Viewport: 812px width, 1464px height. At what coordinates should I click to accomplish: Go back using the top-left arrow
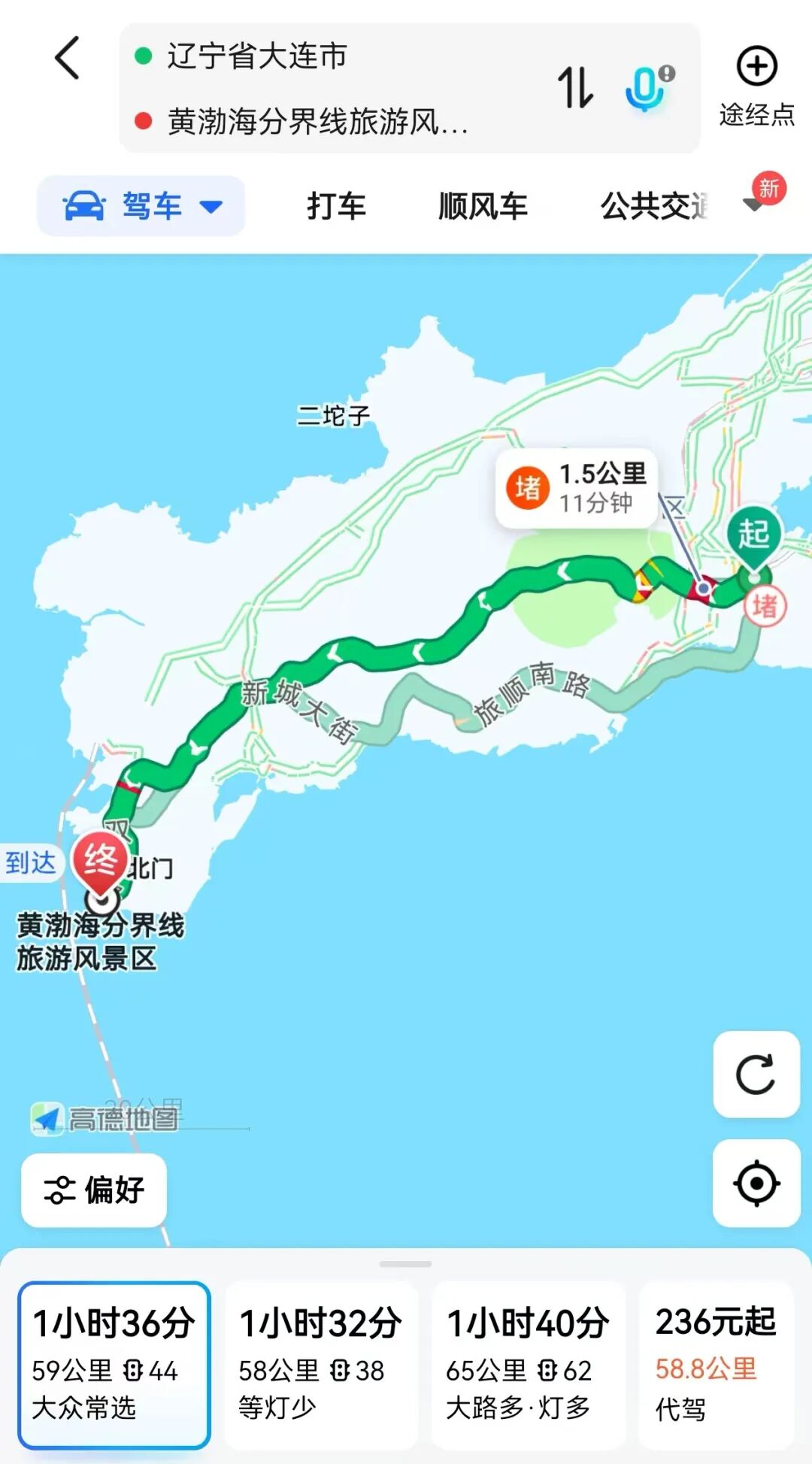(x=68, y=58)
